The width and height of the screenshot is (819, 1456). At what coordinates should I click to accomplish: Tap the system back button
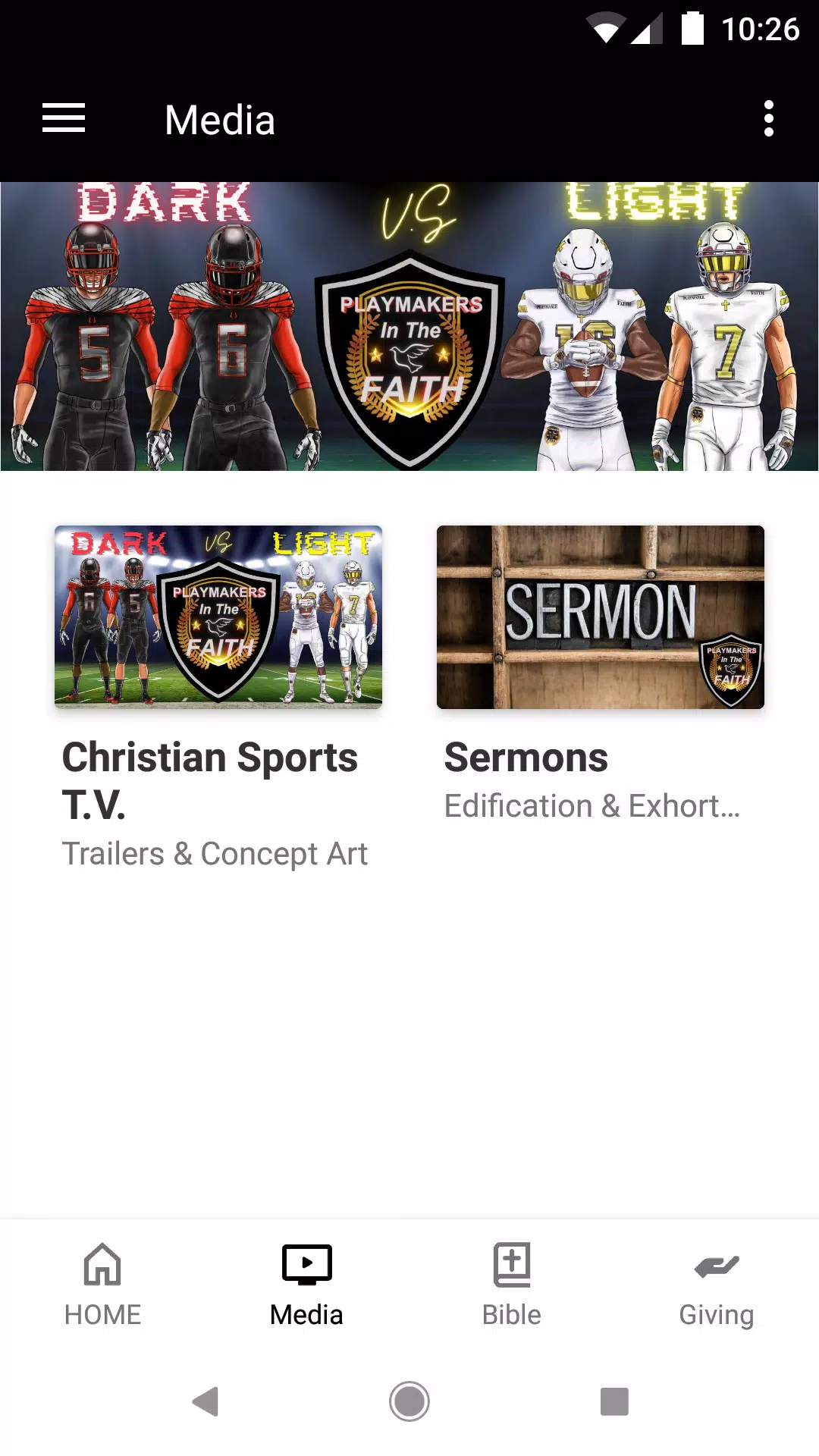click(206, 1401)
